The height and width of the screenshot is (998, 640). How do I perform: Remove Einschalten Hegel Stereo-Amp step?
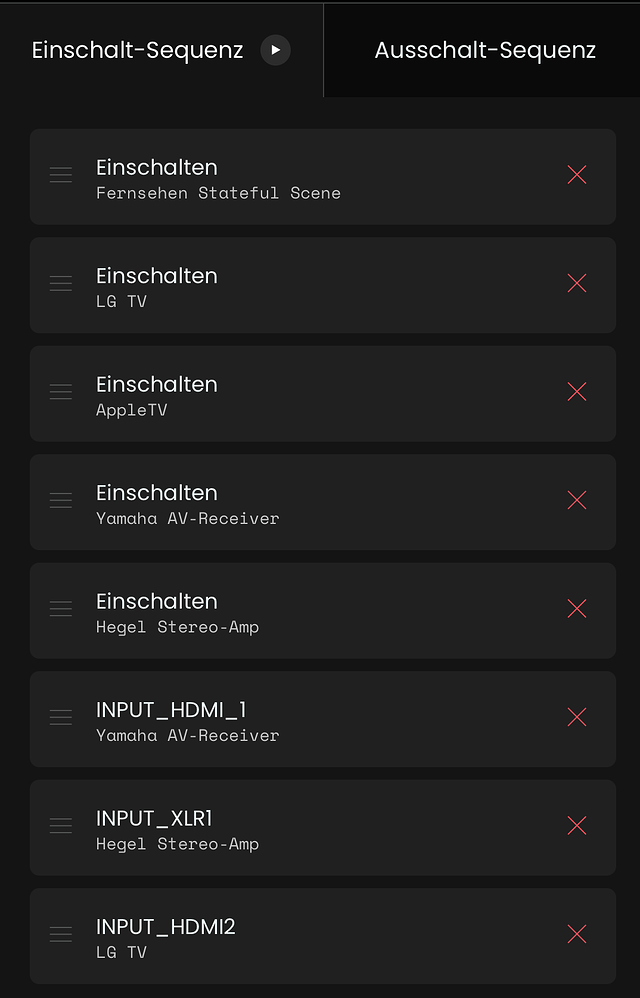[577, 609]
